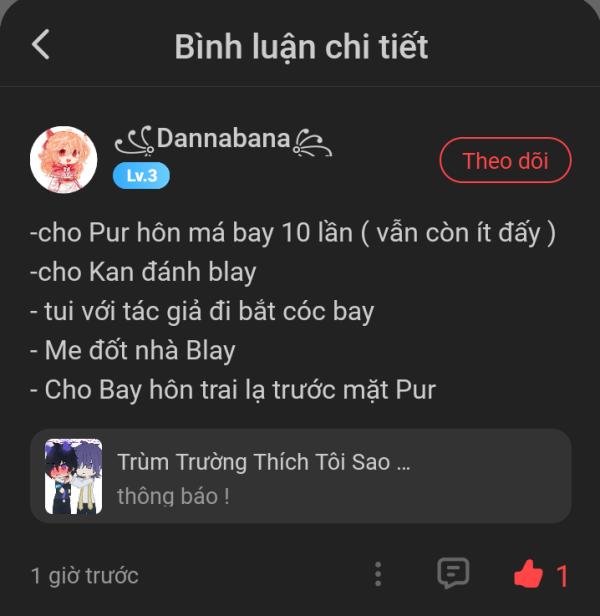Tap the reply speech bubble icon
Screen dimensions: 600x616
tap(453, 573)
